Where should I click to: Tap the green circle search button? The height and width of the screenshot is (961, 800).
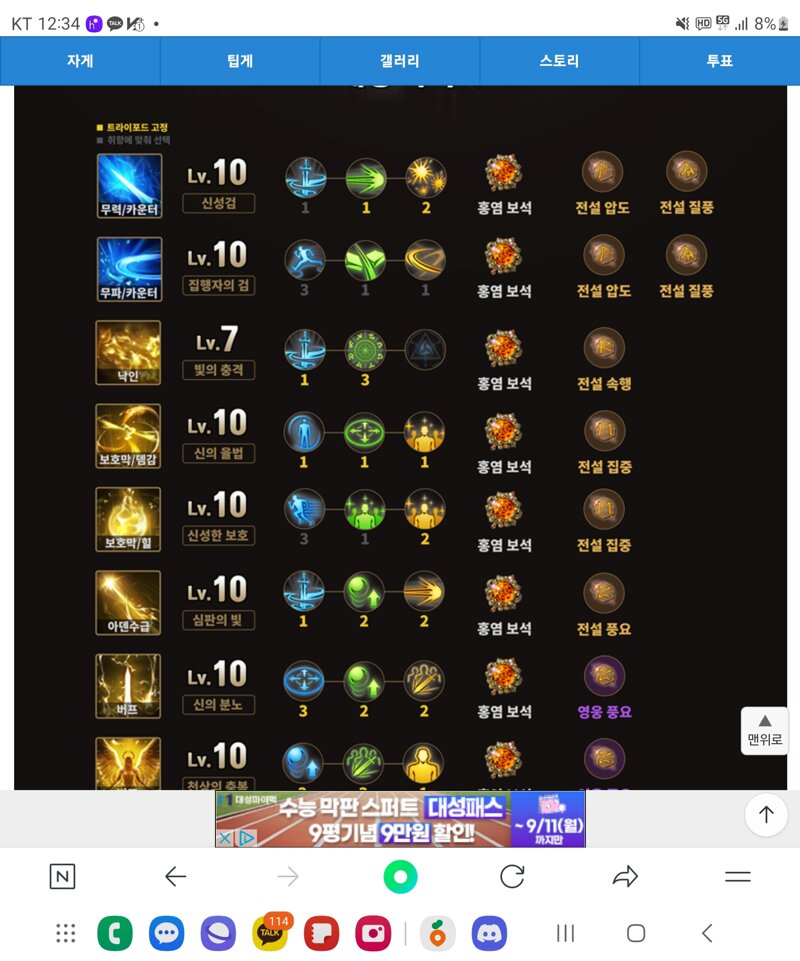pos(400,877)
